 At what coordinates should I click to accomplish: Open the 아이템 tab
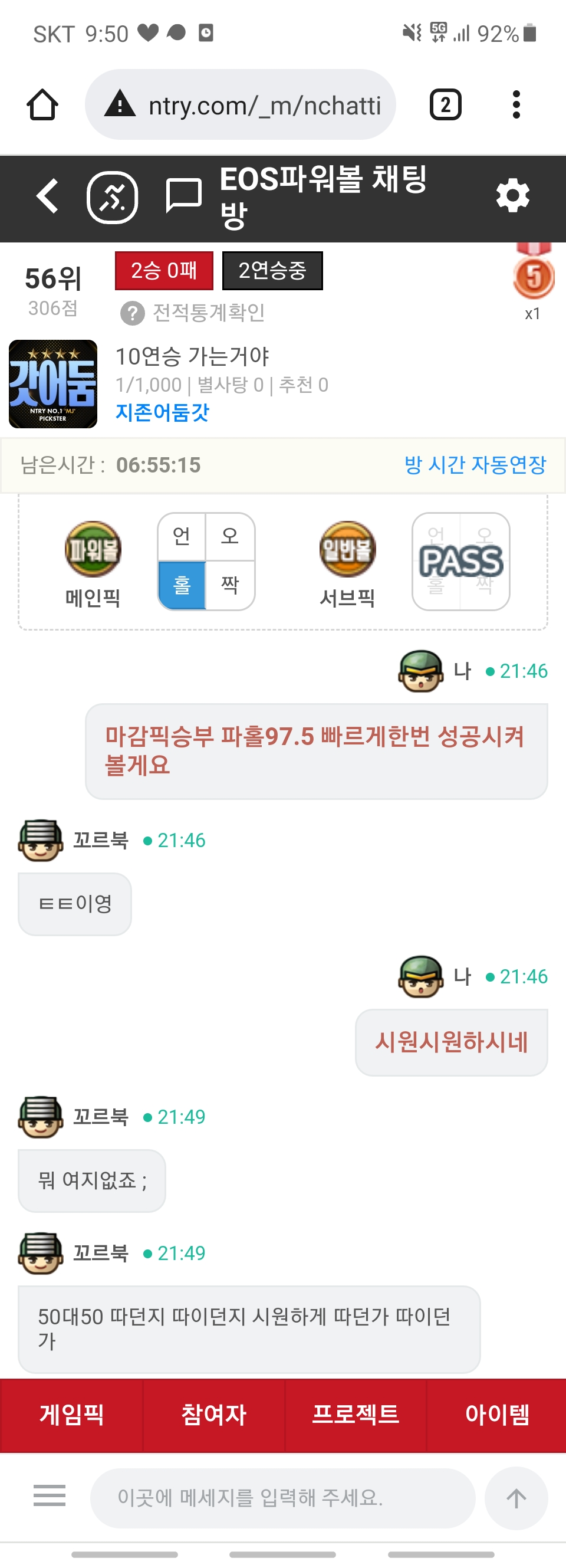(496, 1415)
